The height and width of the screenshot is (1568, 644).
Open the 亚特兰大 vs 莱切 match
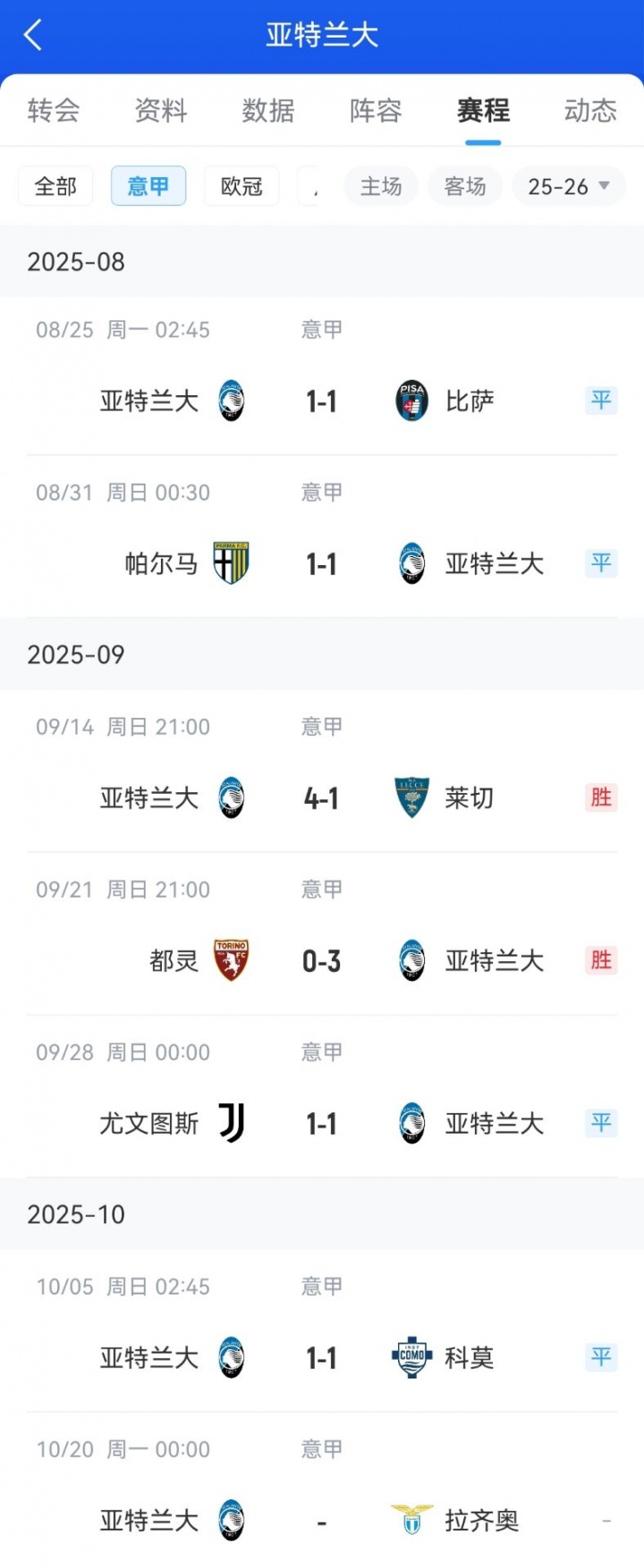click(322, 797)
